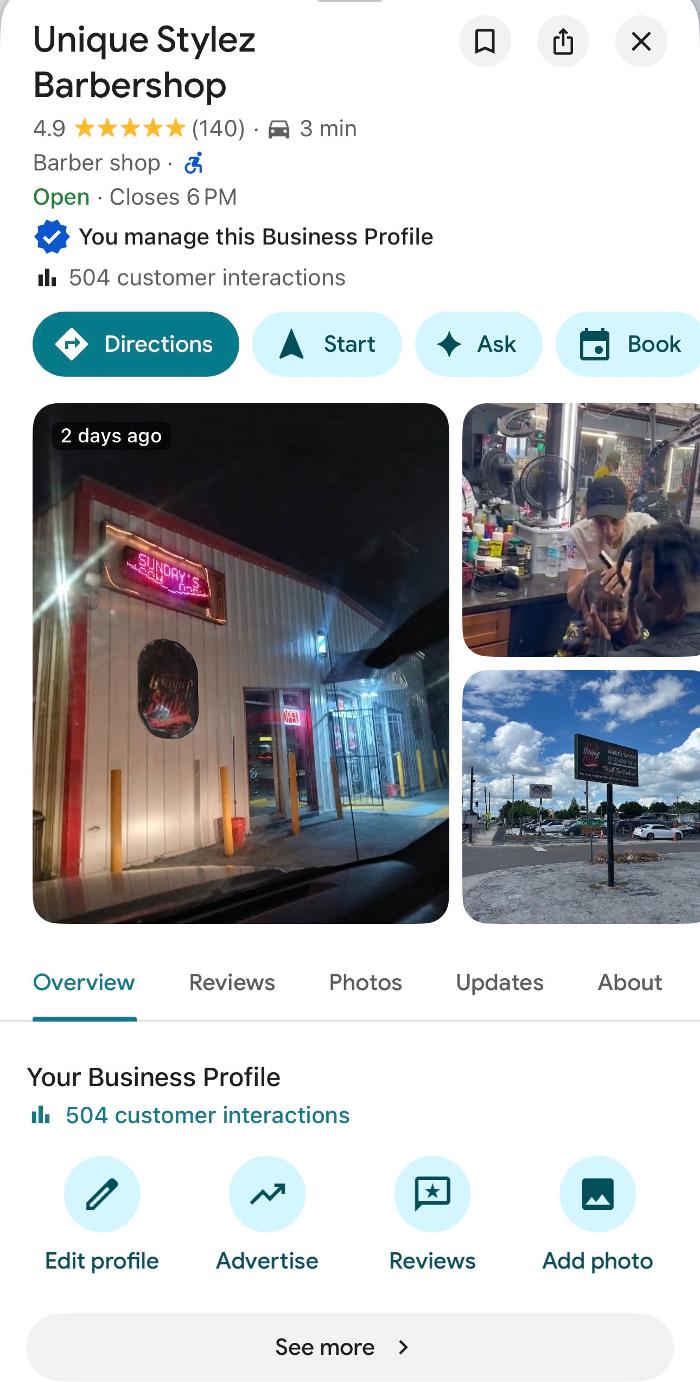The height and width of the screenshot is (1382, 700).
Task: Open the Updates tab
Action: [x=499, y=982]
